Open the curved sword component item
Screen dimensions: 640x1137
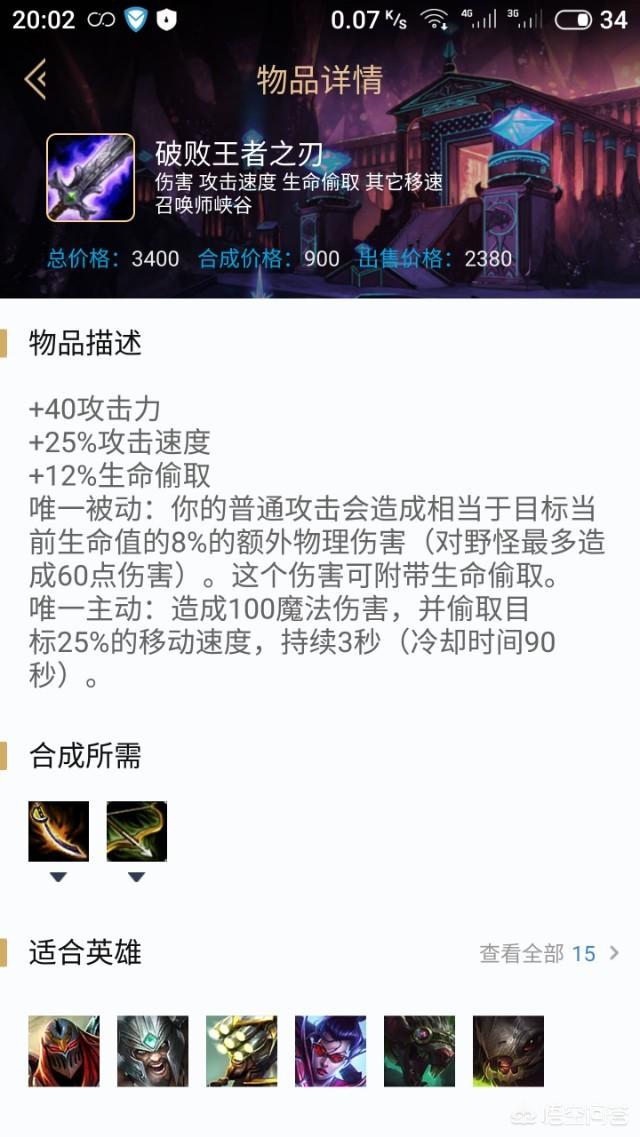(x=59, y=831)
